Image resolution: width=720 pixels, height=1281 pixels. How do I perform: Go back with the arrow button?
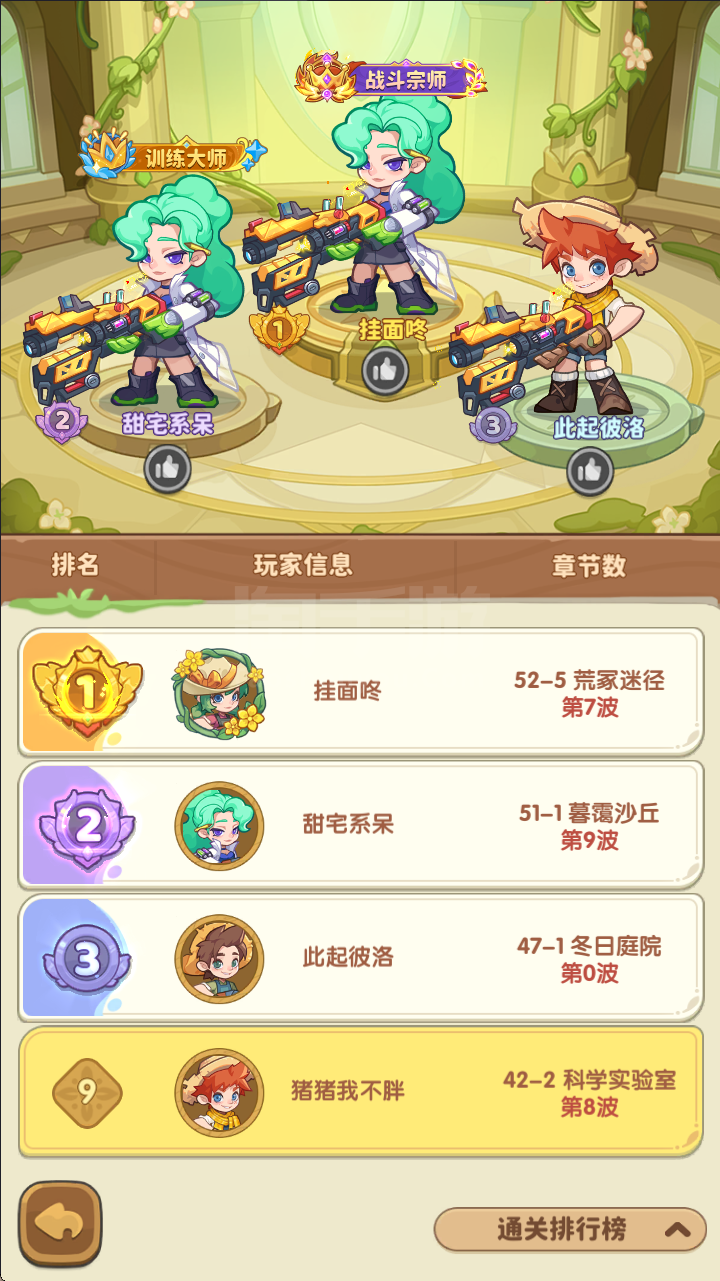tap(60, 1223)
